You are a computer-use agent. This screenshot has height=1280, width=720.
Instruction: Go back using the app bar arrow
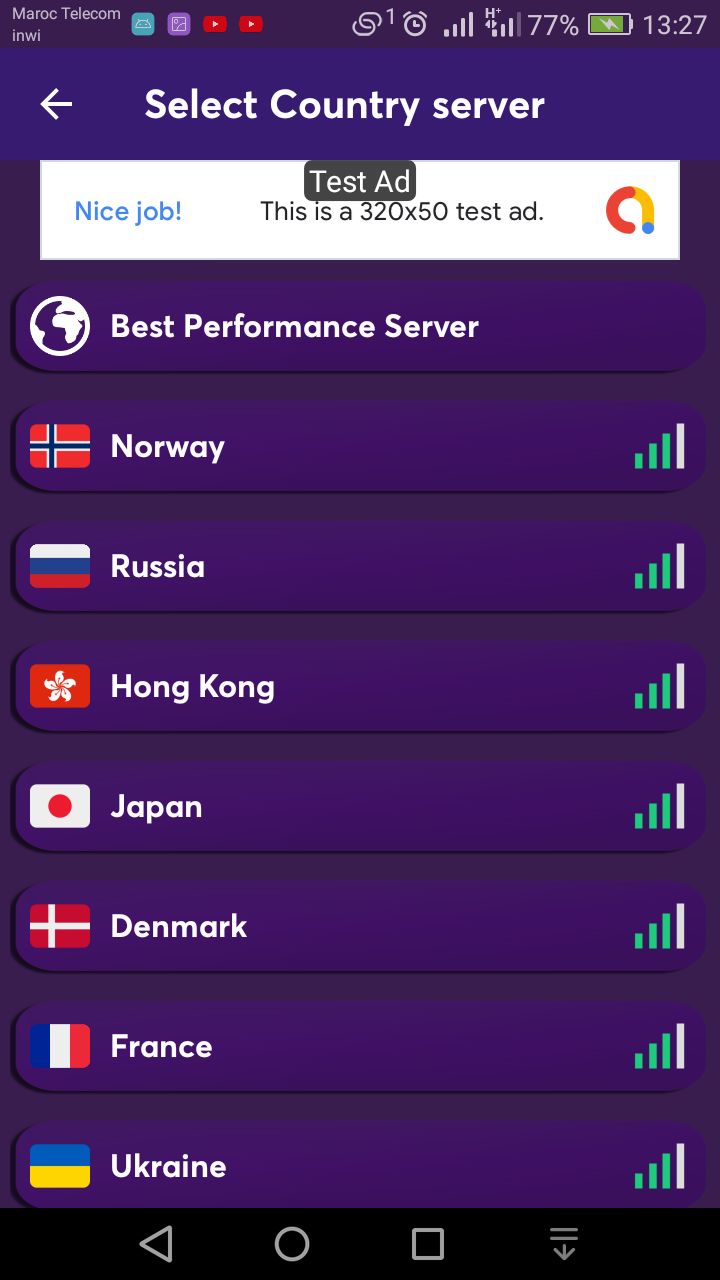click(56, 104)
